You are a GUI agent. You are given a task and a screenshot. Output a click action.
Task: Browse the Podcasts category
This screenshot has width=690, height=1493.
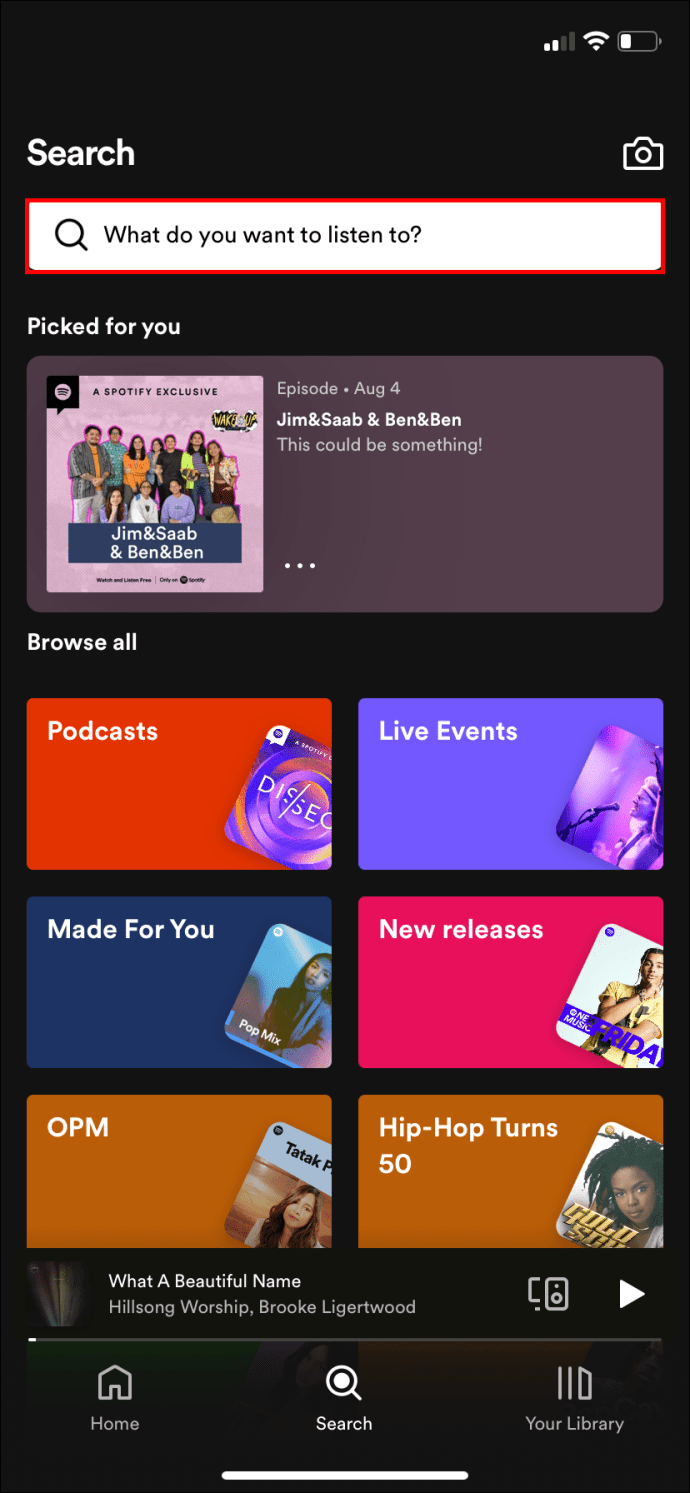pyautogui.click(x=179, y=783)
